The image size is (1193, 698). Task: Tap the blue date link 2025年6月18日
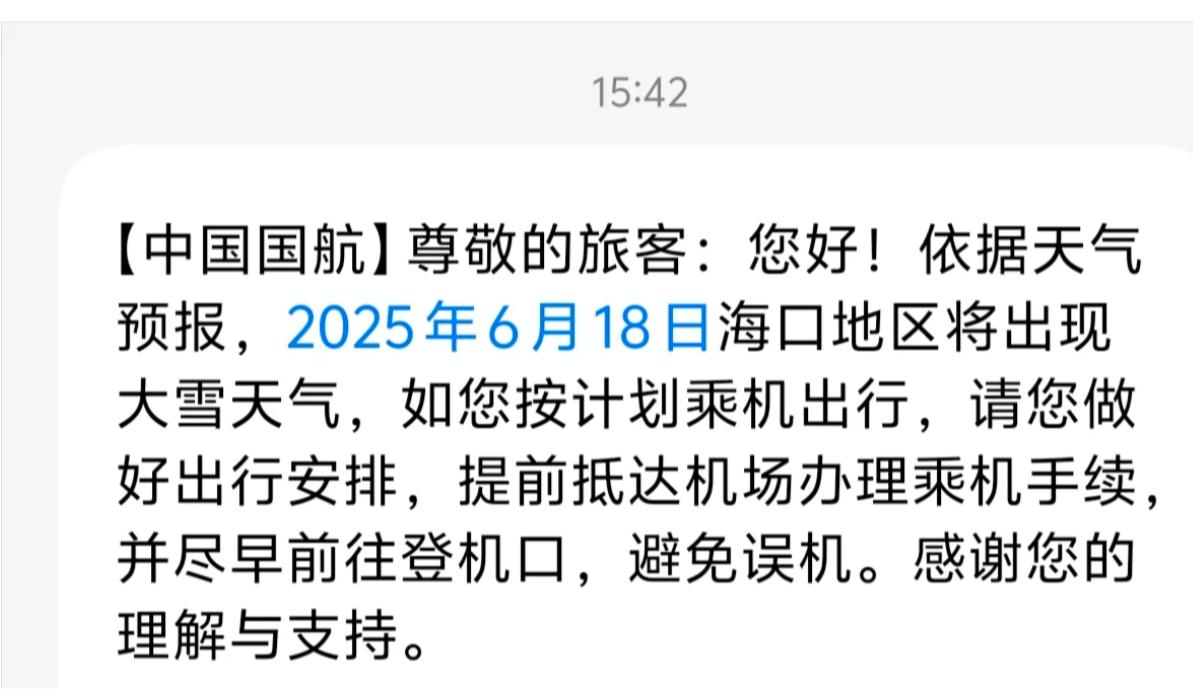coord(497,328)
